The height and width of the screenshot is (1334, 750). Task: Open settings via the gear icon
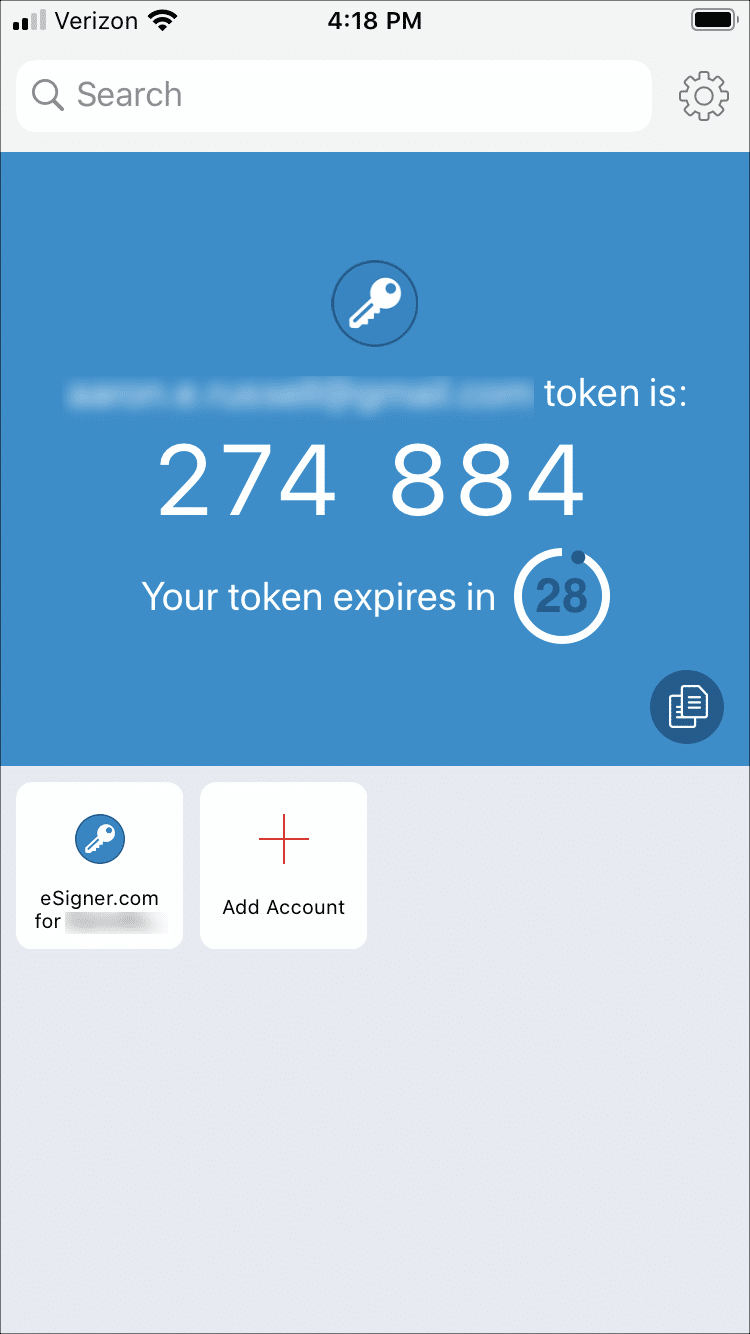click(703, 96)
